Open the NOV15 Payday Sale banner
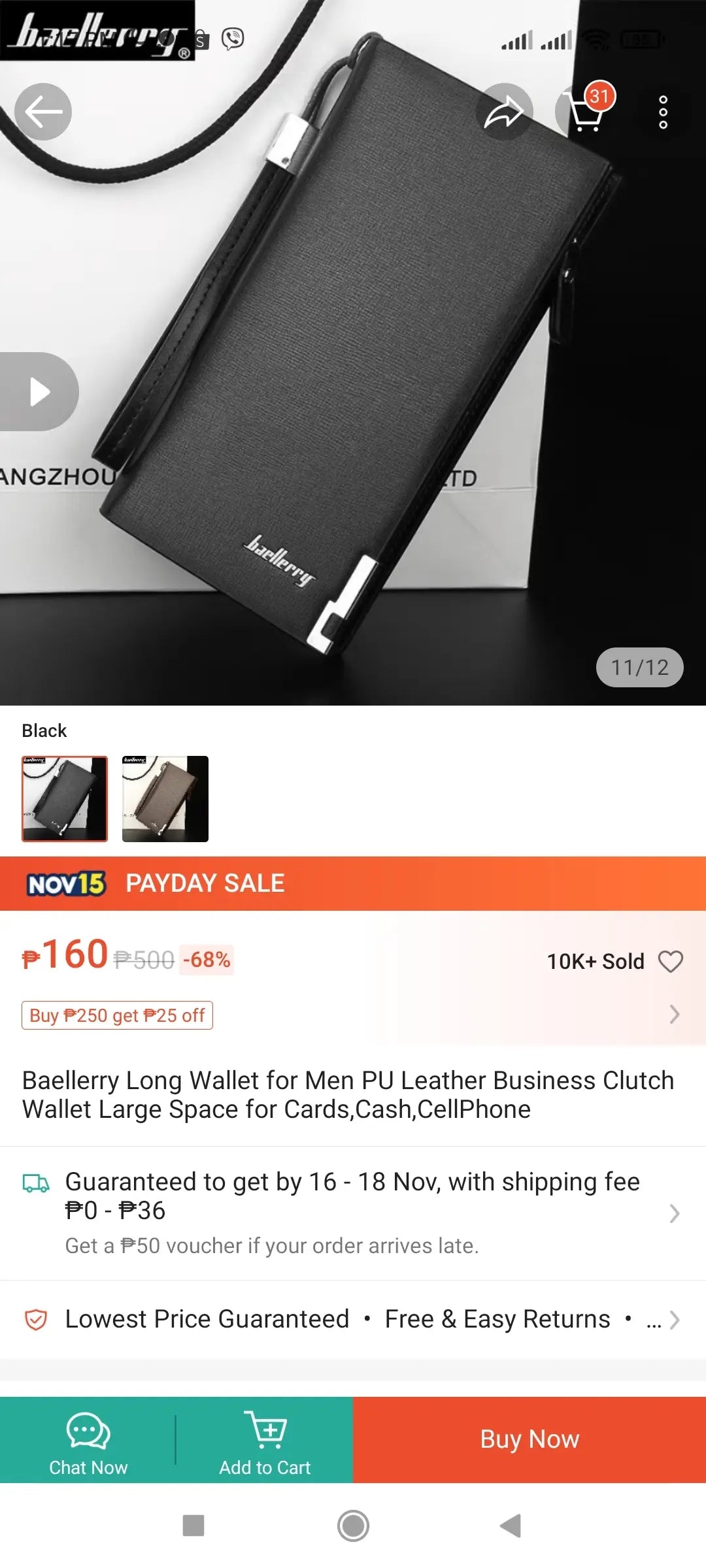This screenshot has height=1568, width=706. pos(353,883)
